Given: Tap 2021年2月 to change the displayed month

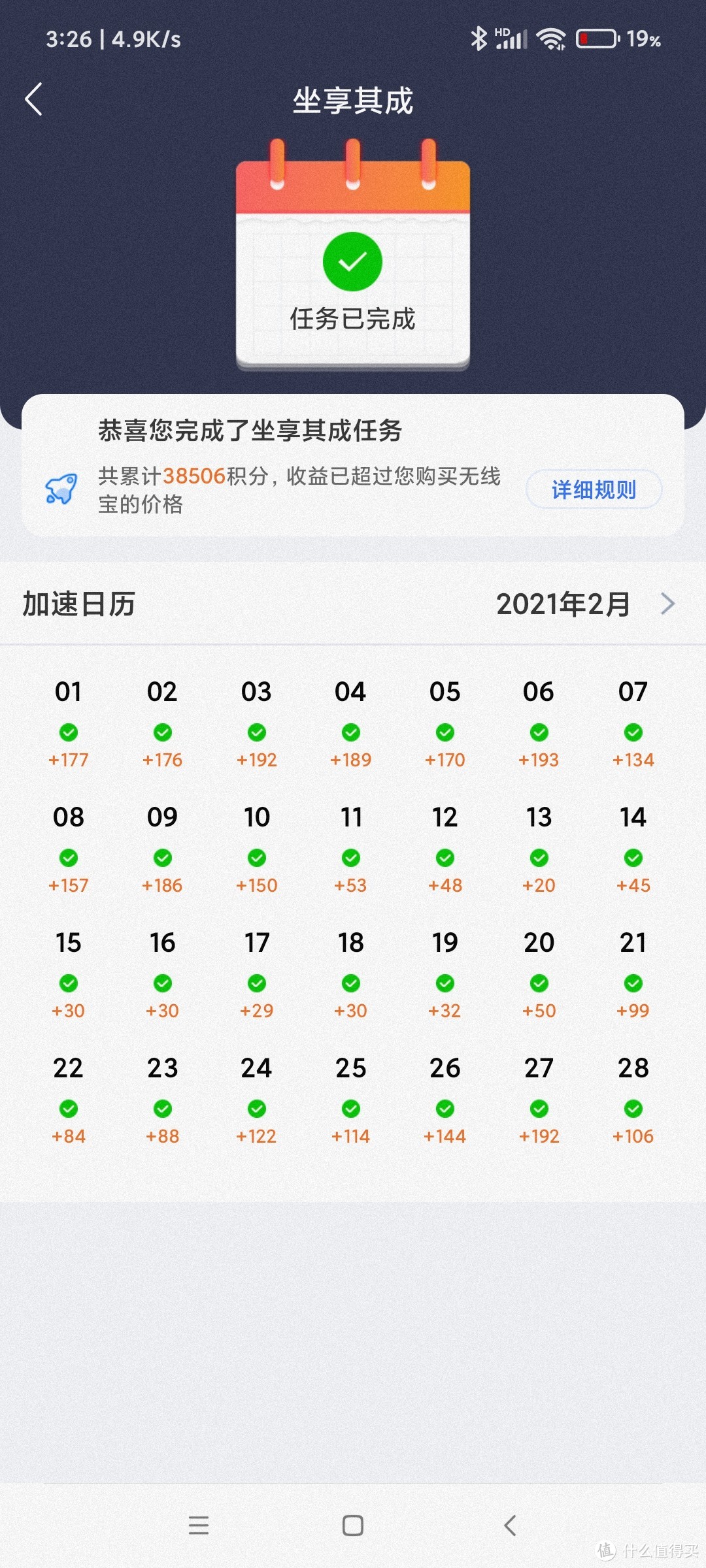Looking at the screenshot, I should pos(563,604).
